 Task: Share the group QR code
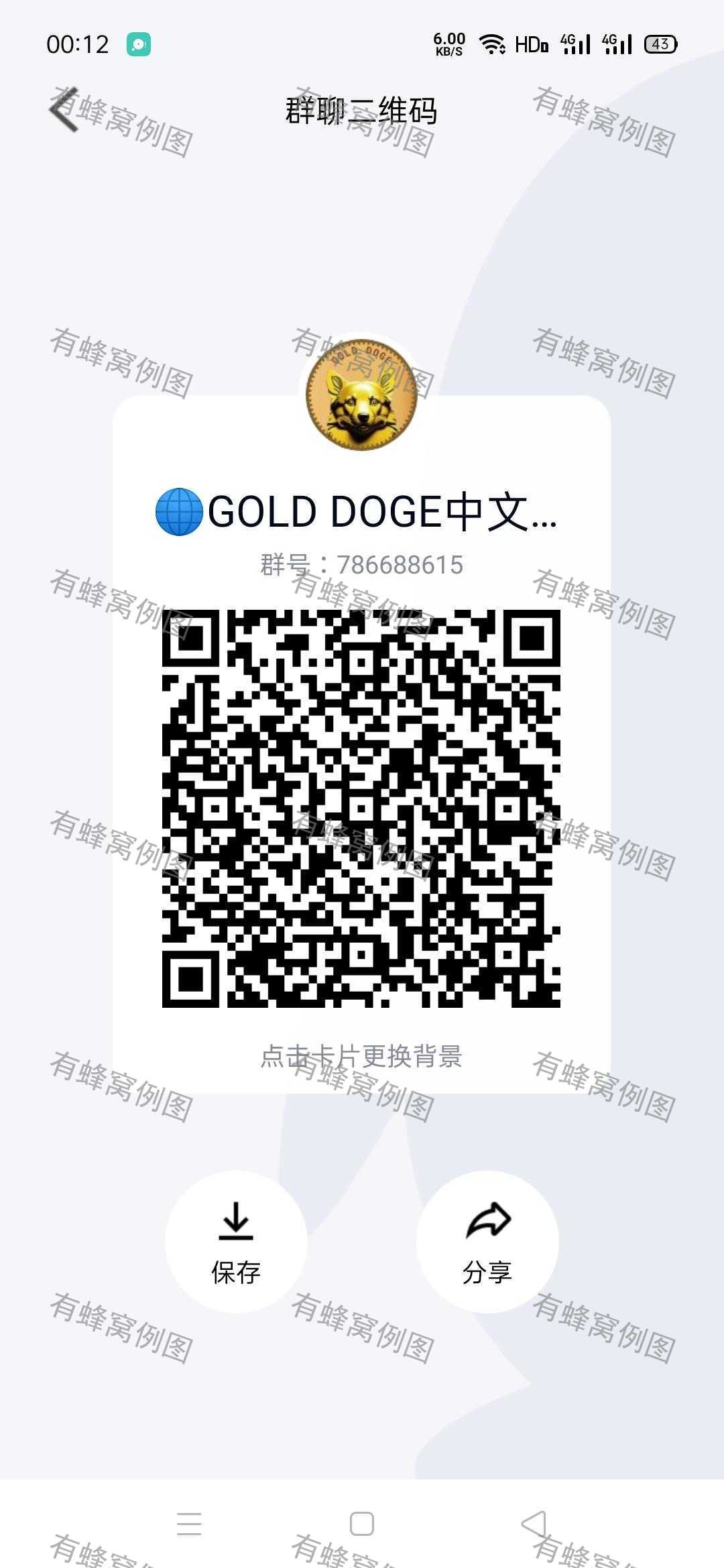click(487, 1241)
